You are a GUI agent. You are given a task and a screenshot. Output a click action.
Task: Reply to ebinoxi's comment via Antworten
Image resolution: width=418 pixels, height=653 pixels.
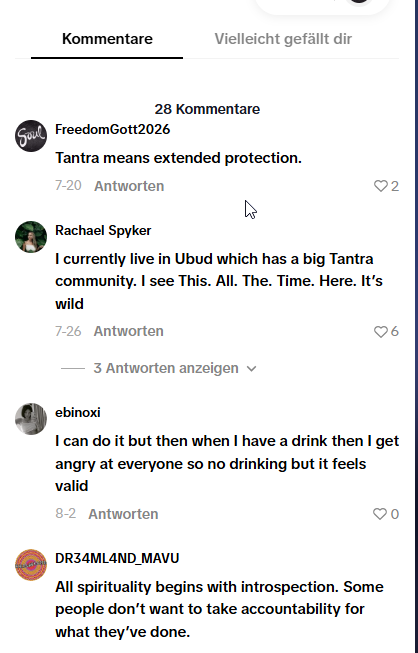(123, 514)
